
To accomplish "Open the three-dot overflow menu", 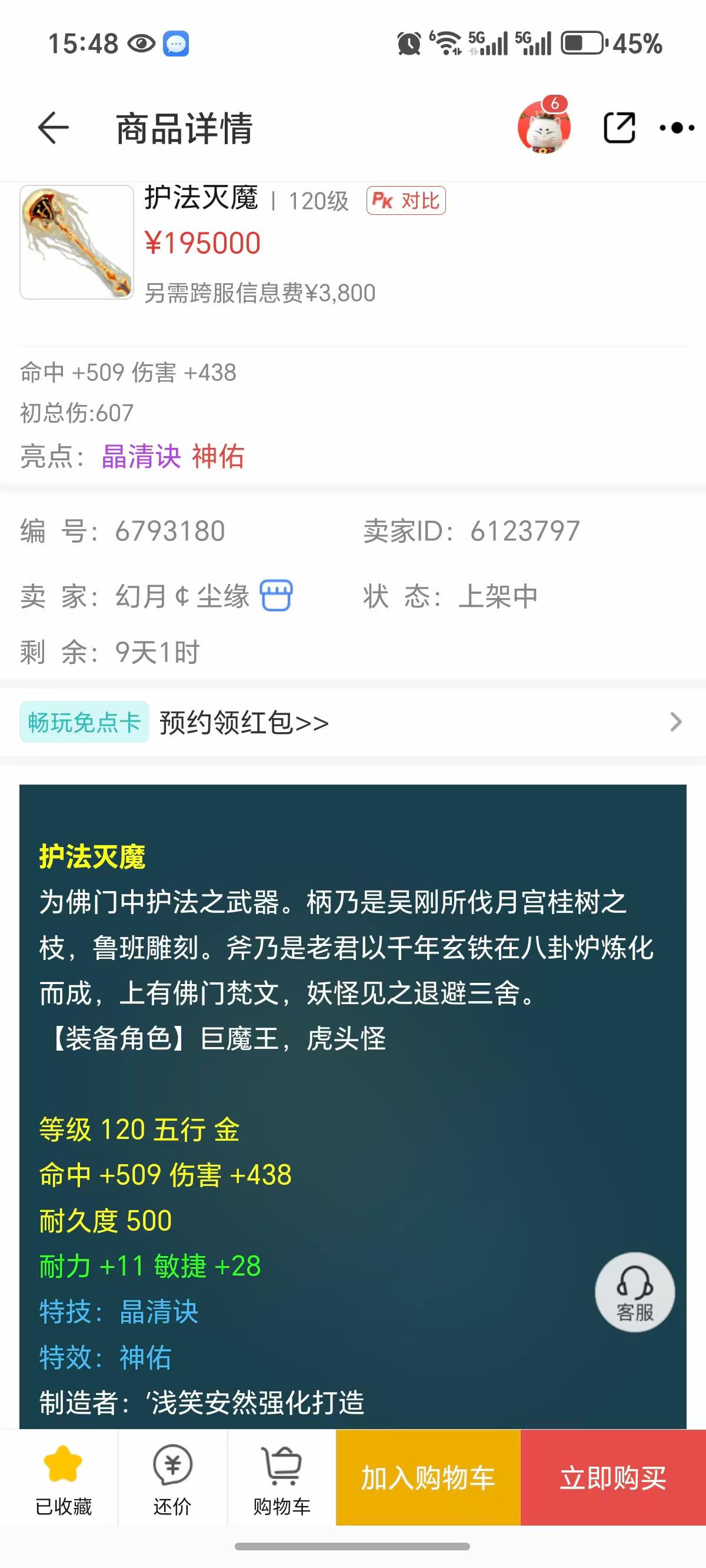I will [677, 128].
